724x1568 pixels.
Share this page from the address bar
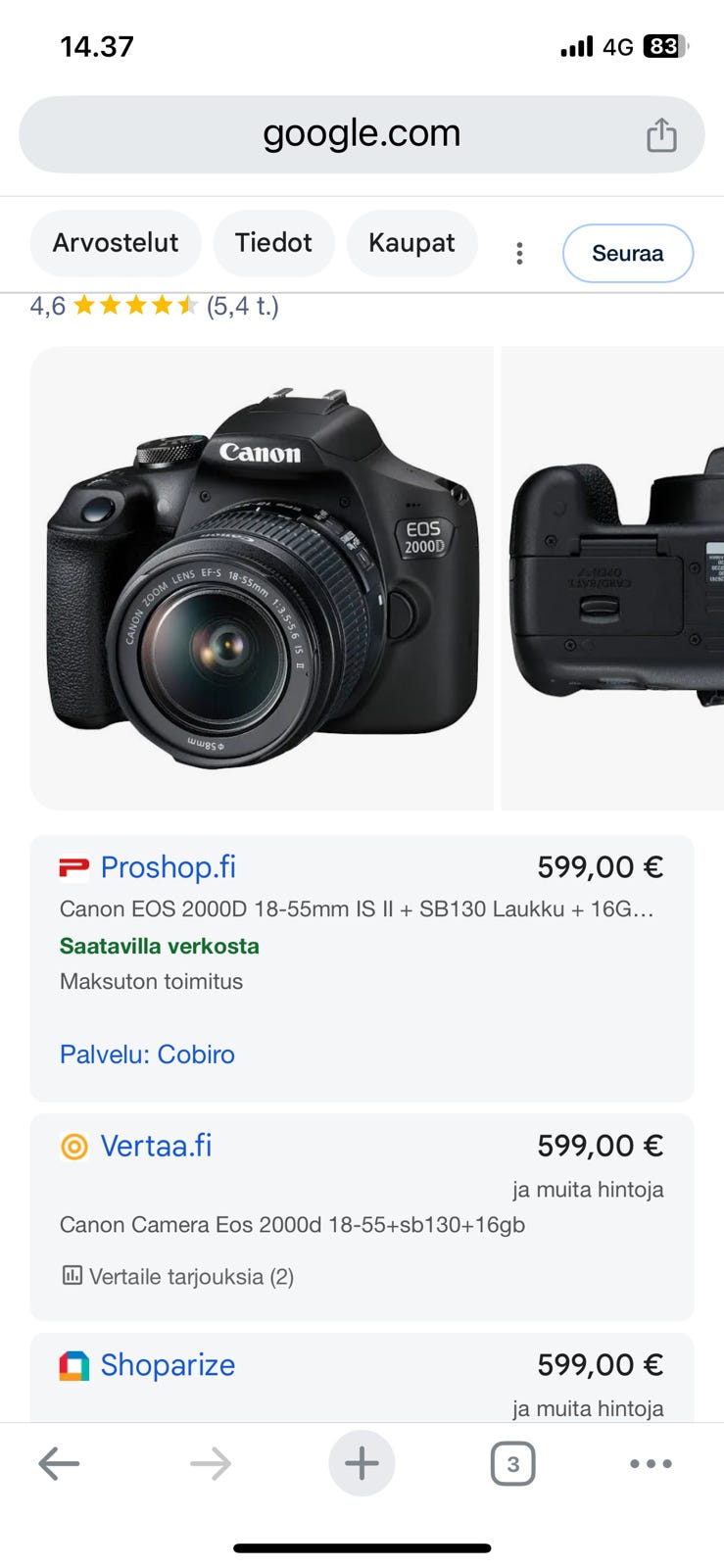(661, 135)
